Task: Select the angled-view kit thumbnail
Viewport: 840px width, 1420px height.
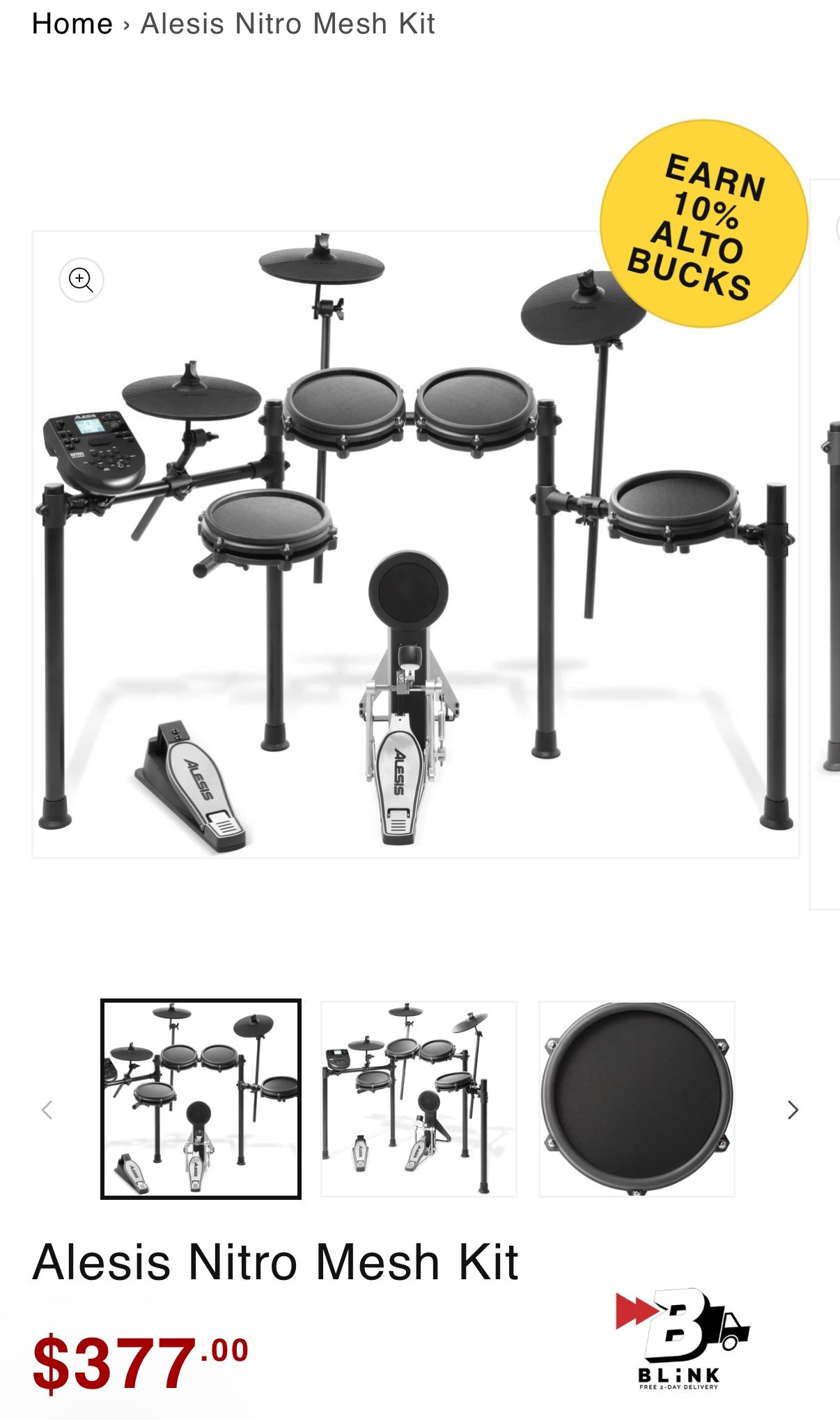Action: (x=419, y=1099)
